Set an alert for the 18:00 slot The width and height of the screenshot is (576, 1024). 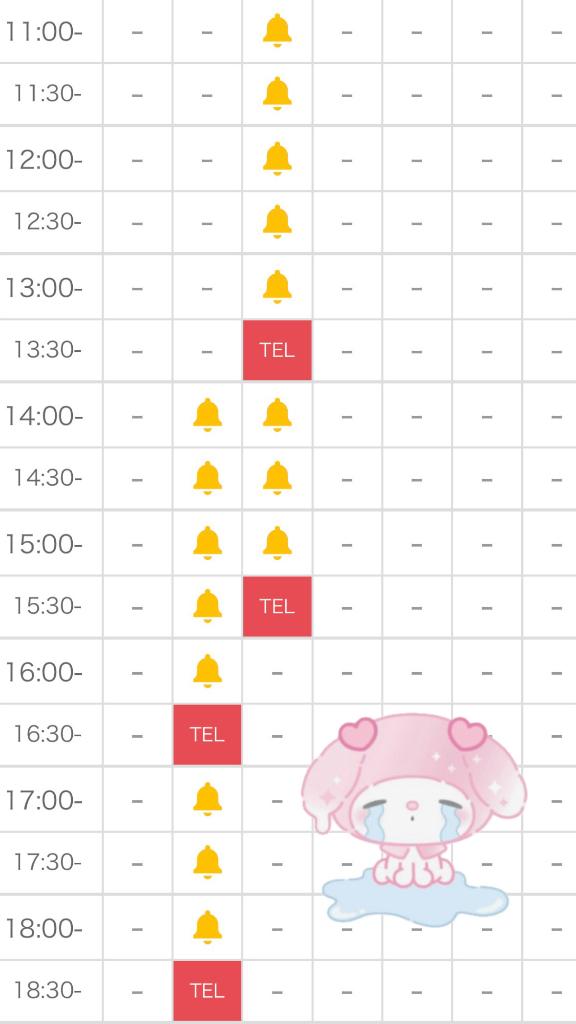(207, 927)
